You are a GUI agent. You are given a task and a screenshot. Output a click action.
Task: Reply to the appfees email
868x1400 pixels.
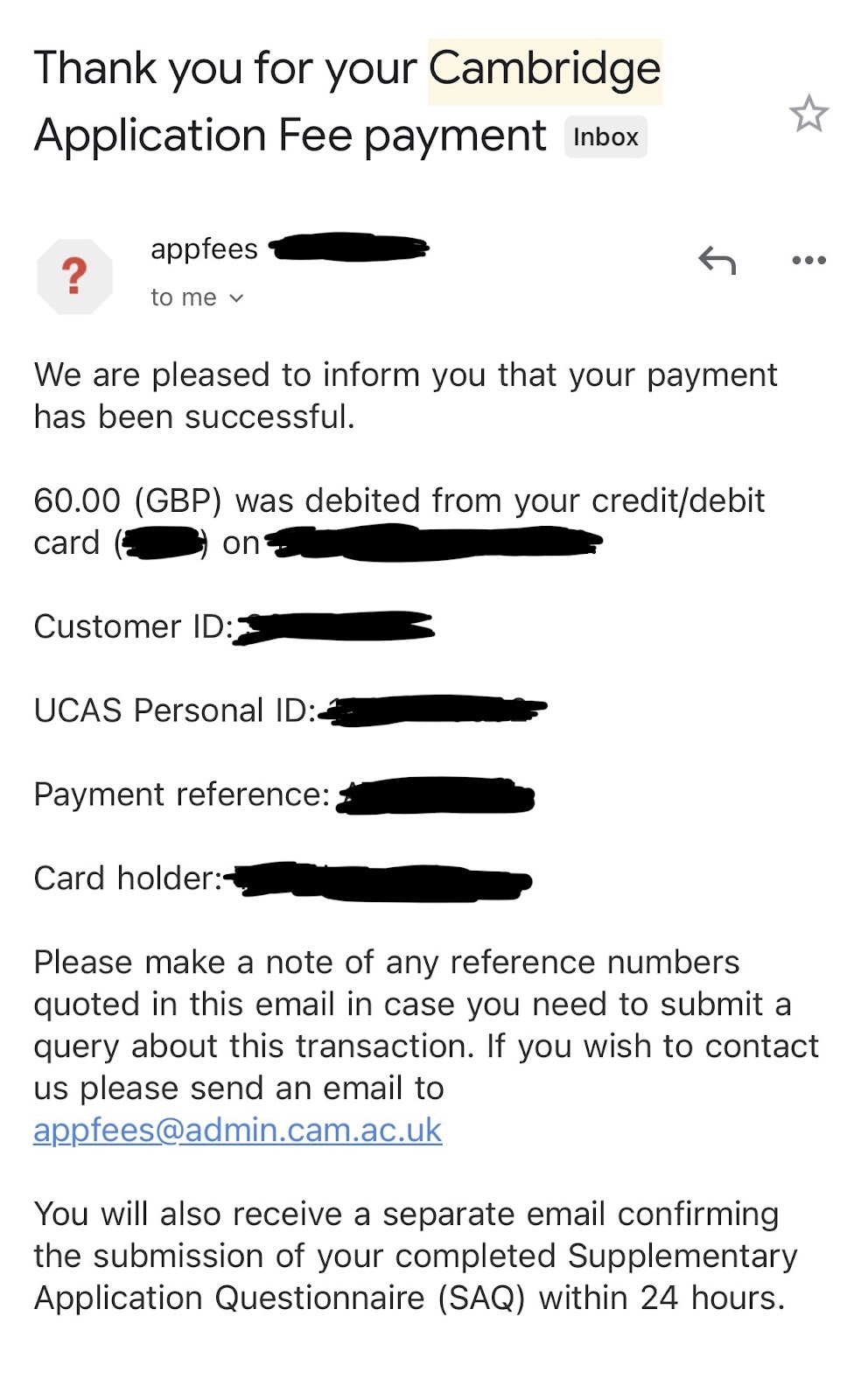pos(717,260)
